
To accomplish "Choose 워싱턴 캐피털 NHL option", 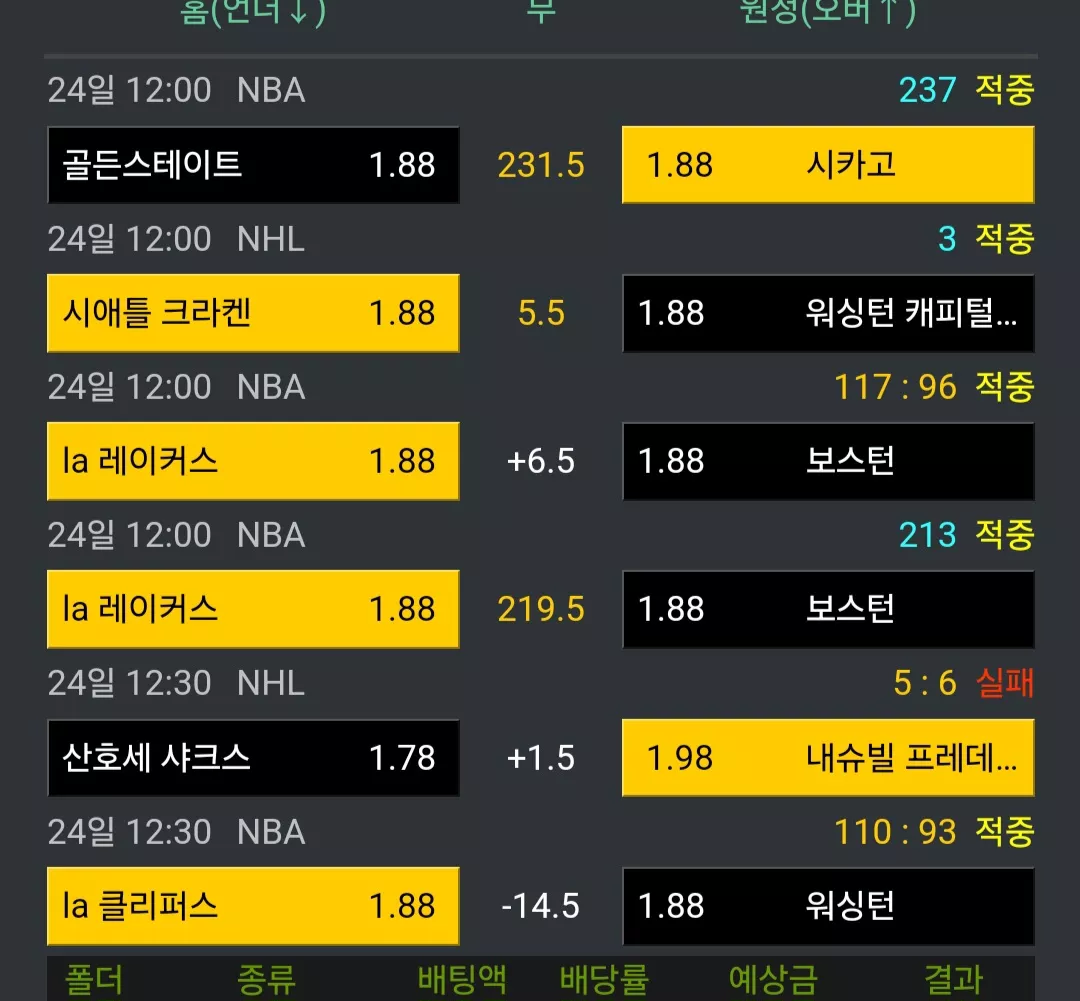I will 828,313.
